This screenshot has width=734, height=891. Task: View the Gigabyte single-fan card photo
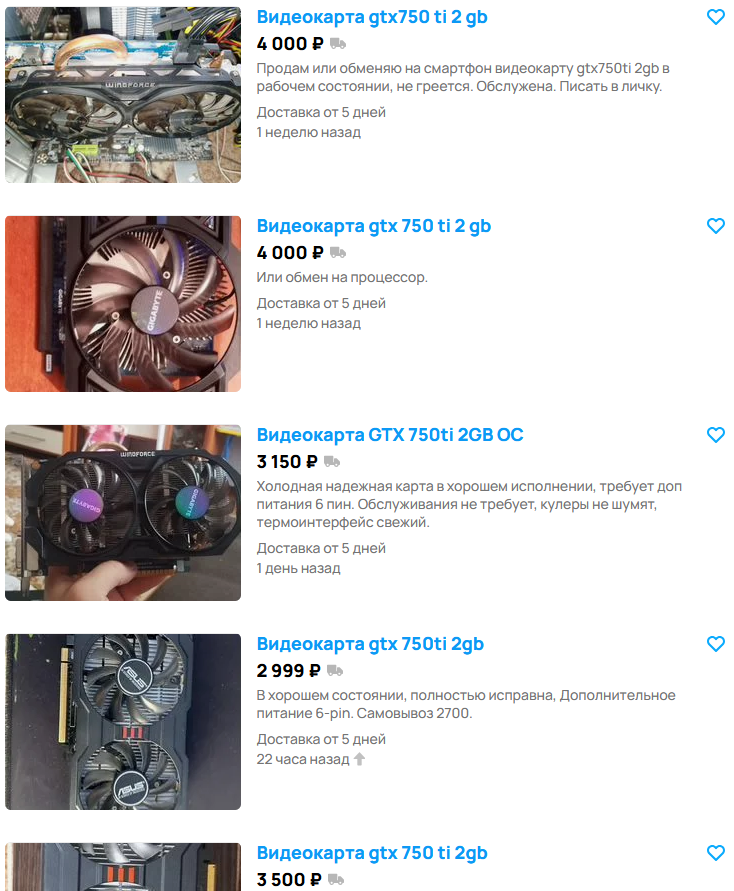coord(123,304)
